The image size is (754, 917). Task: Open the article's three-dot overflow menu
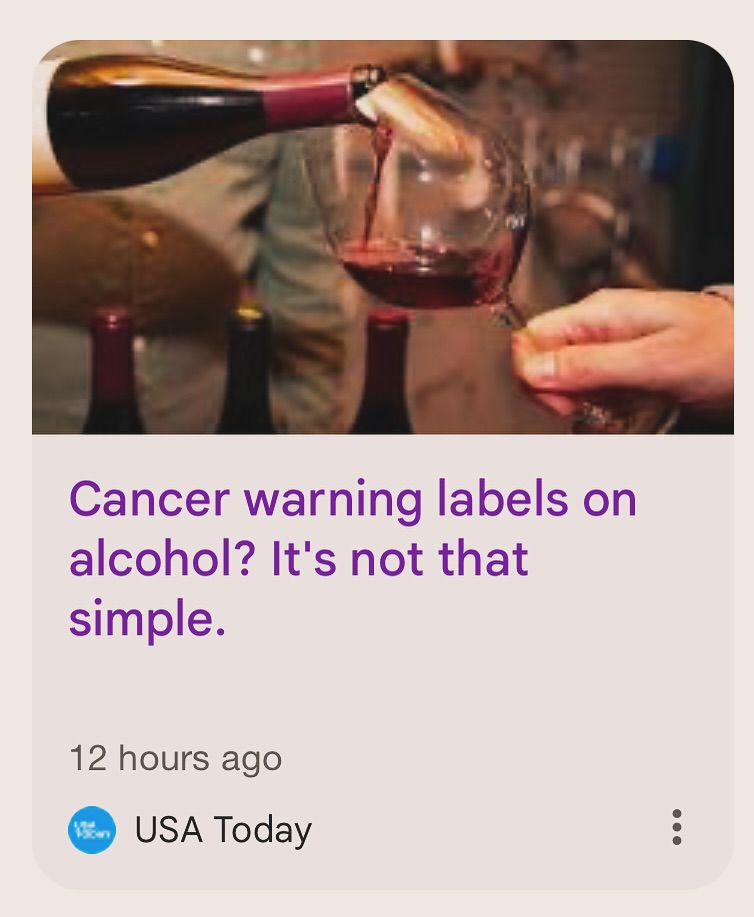[x=677, y=828]
